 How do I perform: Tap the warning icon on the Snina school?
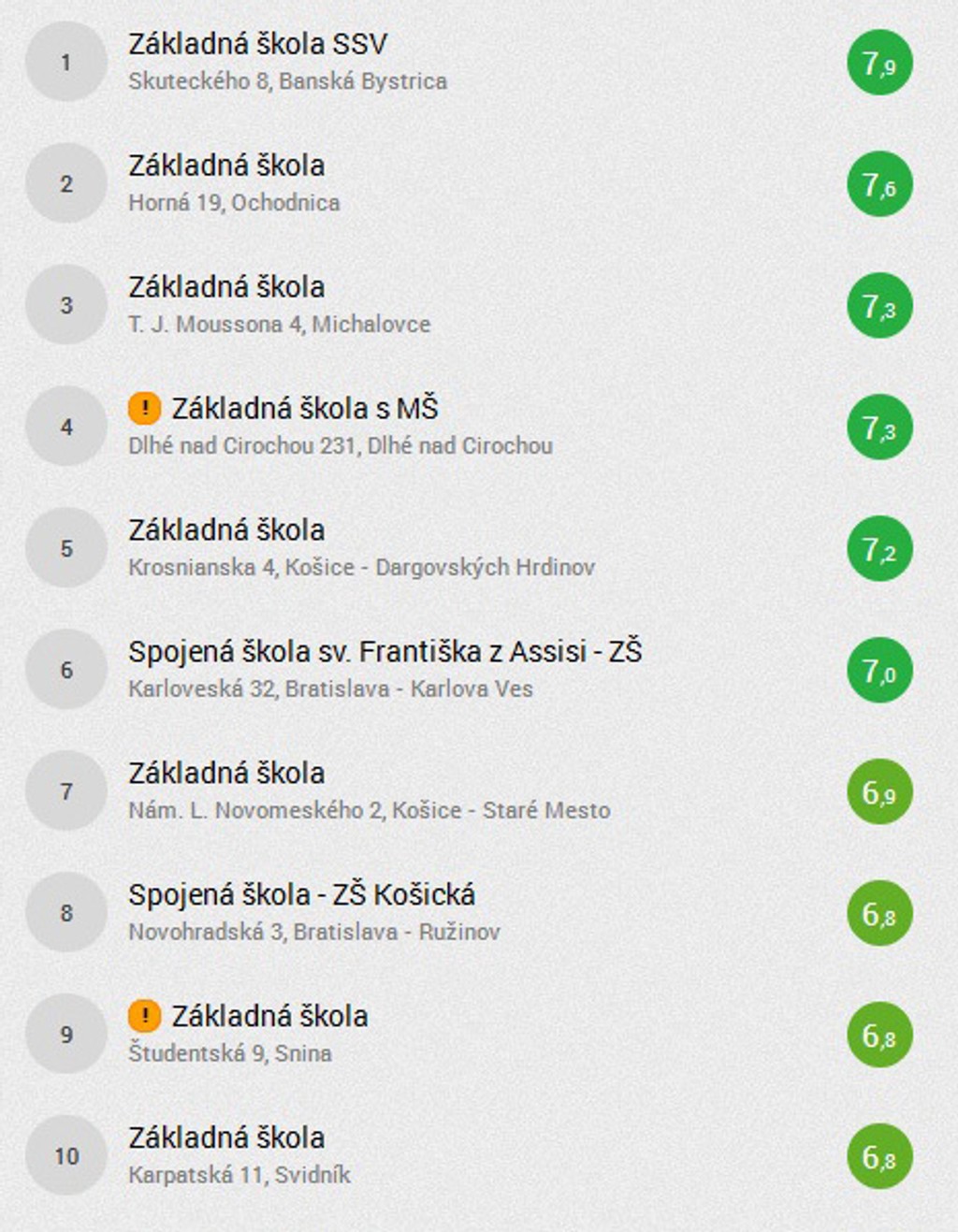click(144, 1016)
